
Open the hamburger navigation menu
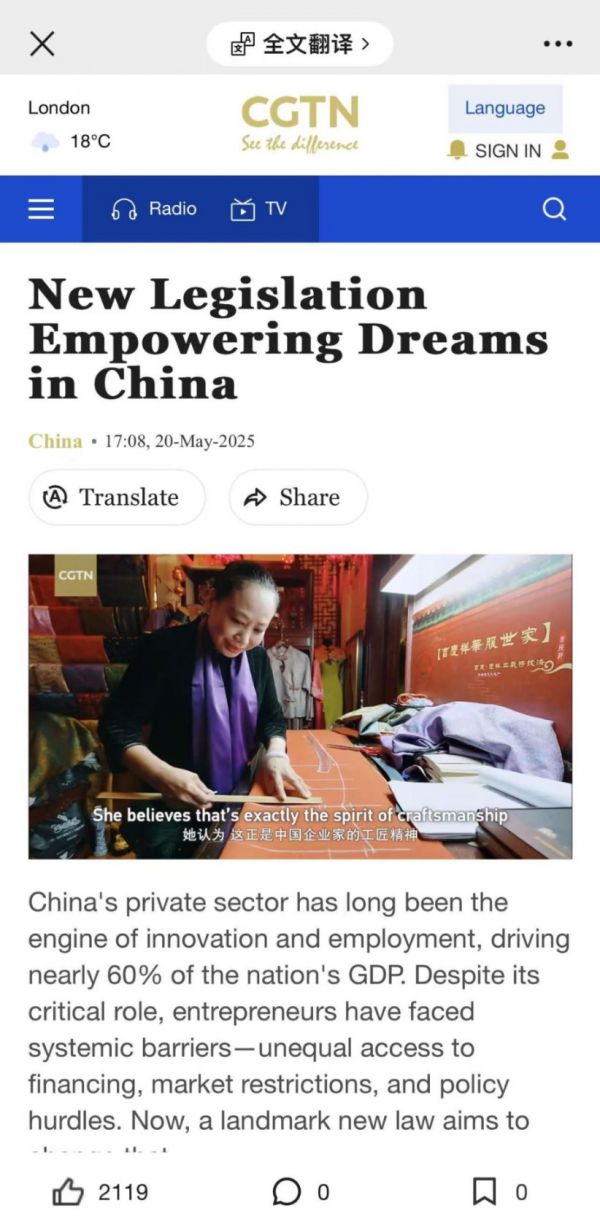41,209
